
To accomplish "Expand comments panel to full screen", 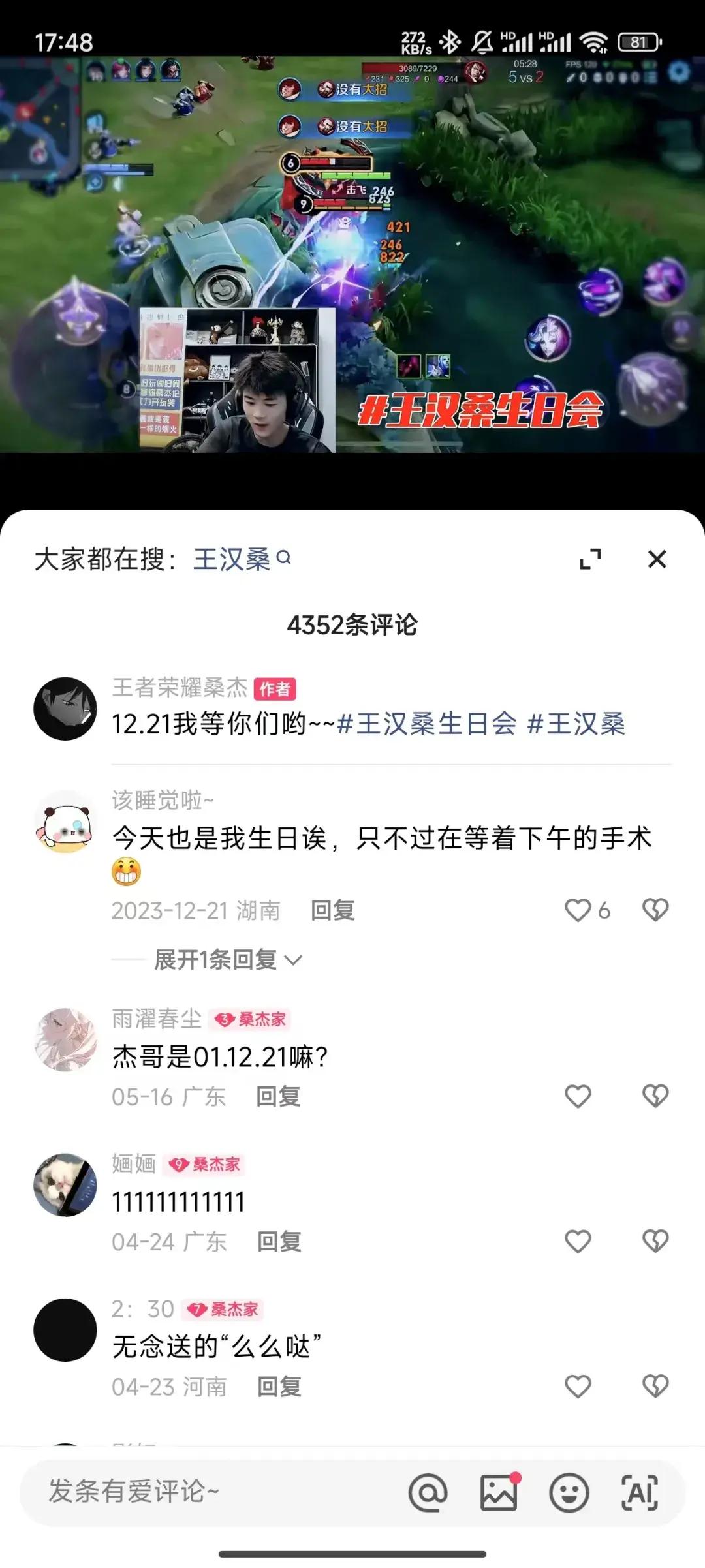I will 590,559.
